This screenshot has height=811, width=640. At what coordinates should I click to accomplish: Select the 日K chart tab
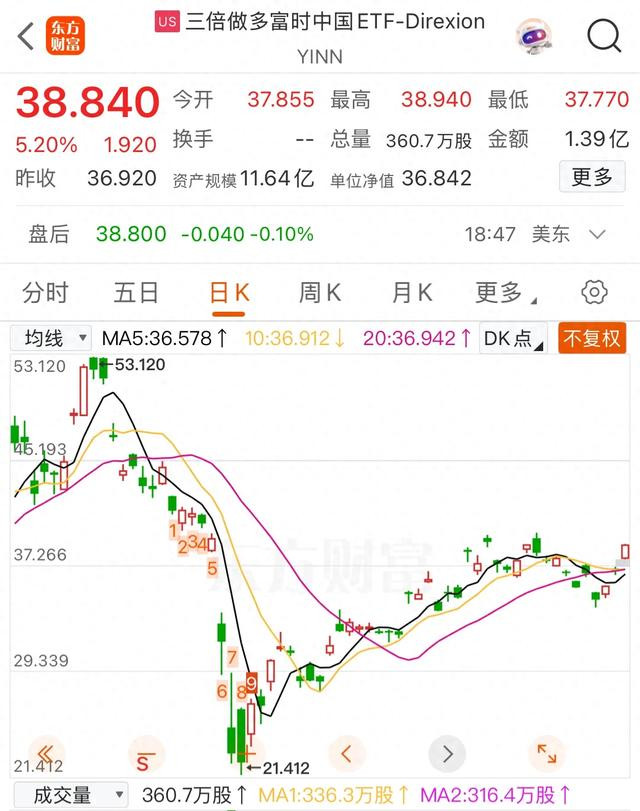click(229, 293)
